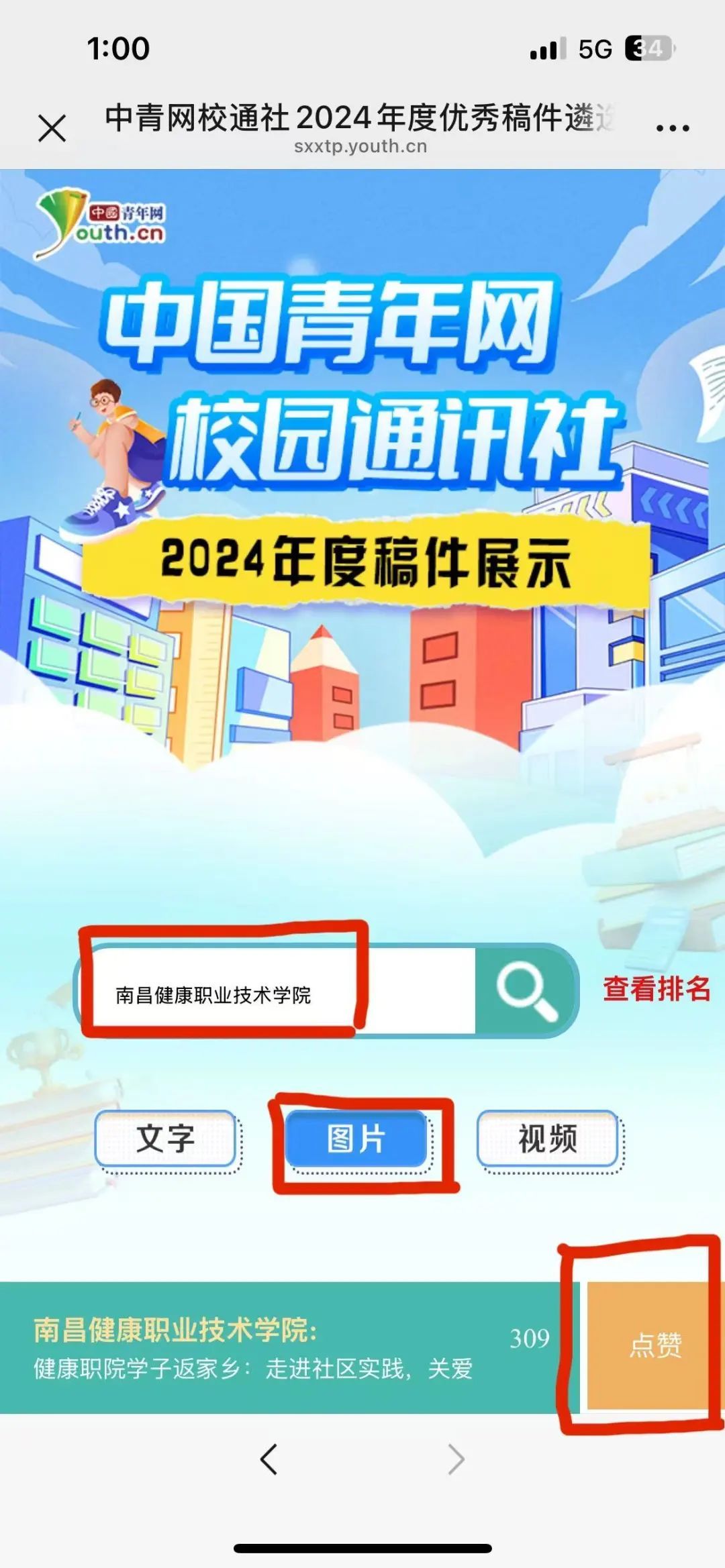Switch to the 文字 tab
The width and height of the screenshot is (725, 1568).
coord(165,1139)
